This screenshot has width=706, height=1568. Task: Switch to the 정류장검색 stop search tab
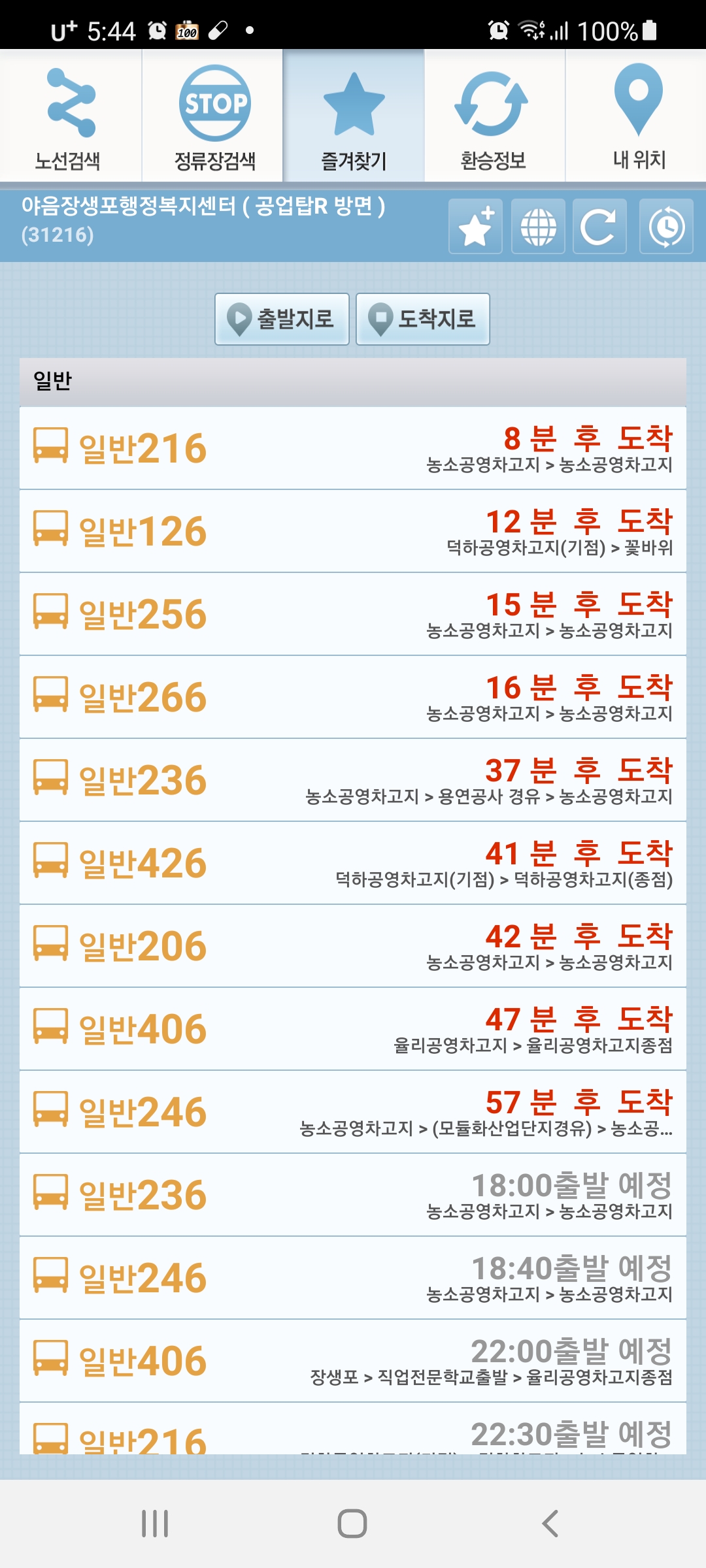pyautogui.click(x=213, y=116)
